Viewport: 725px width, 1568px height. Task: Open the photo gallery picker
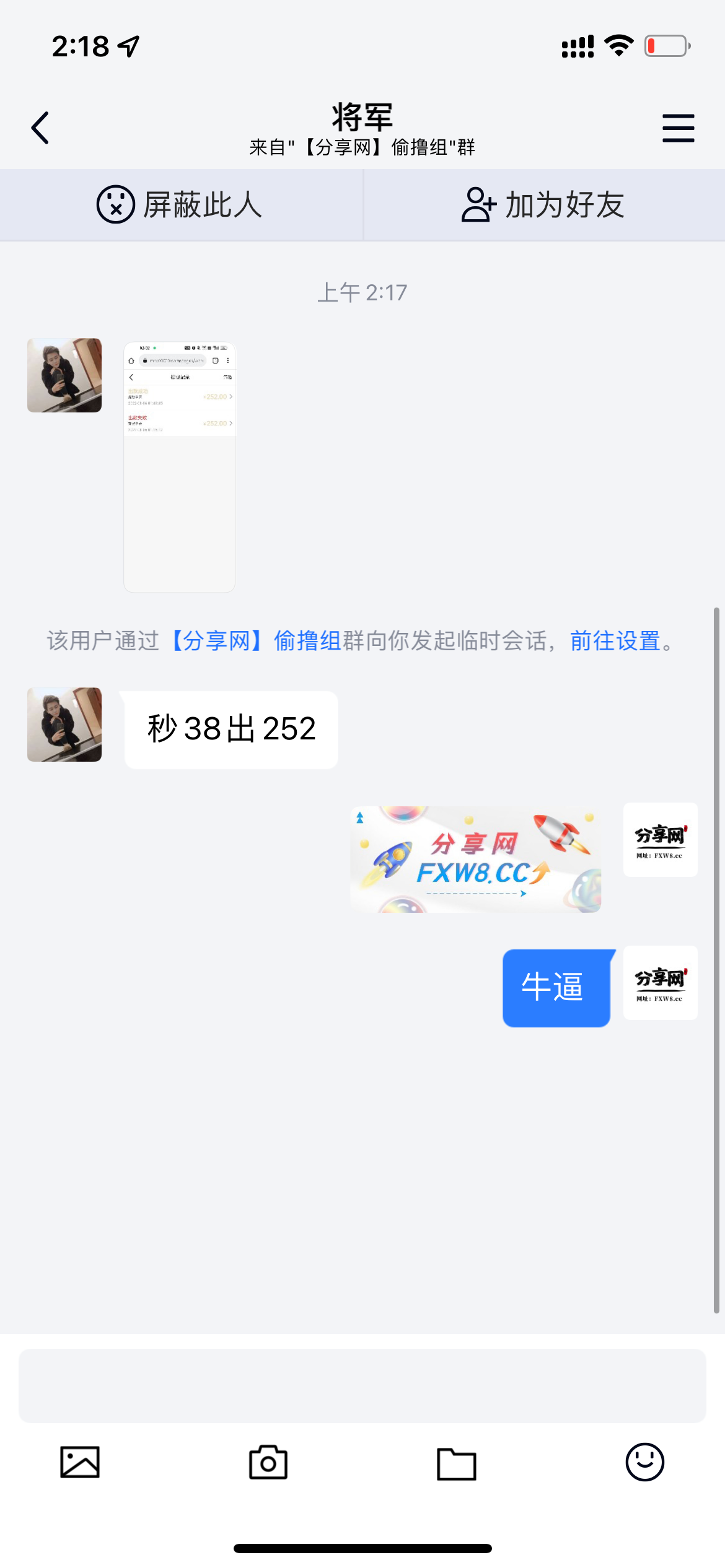pyautogui.click(x=80, y=1462)
